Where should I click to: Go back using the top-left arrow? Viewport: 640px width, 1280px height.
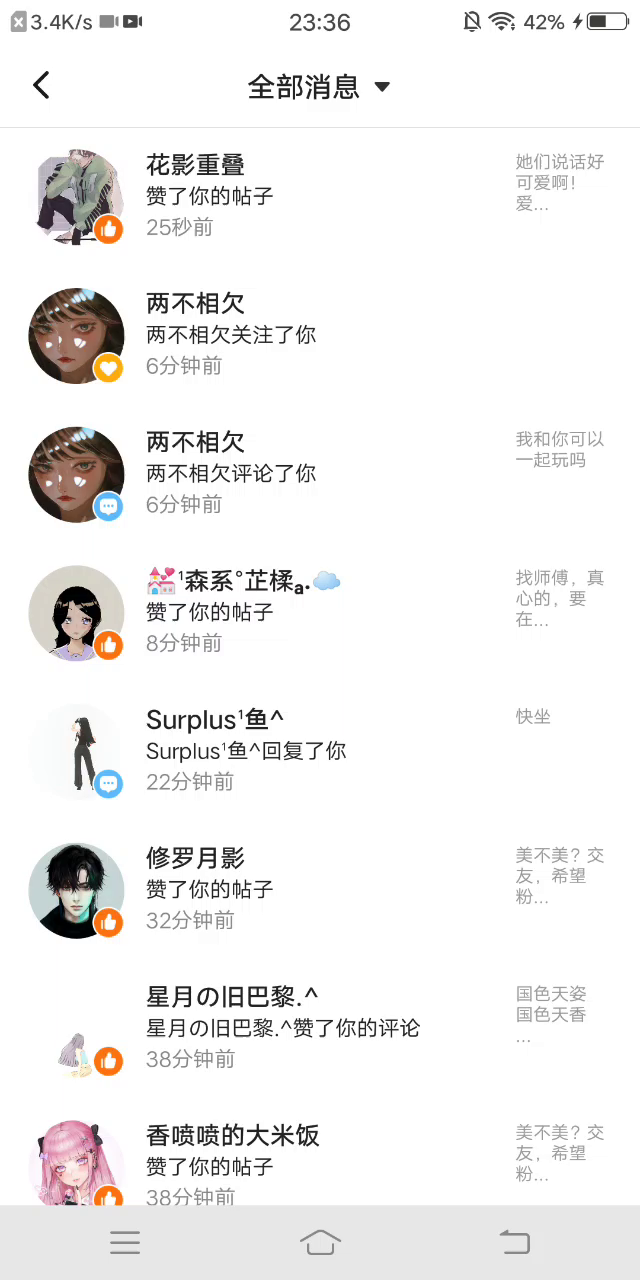tap(41, 86)
